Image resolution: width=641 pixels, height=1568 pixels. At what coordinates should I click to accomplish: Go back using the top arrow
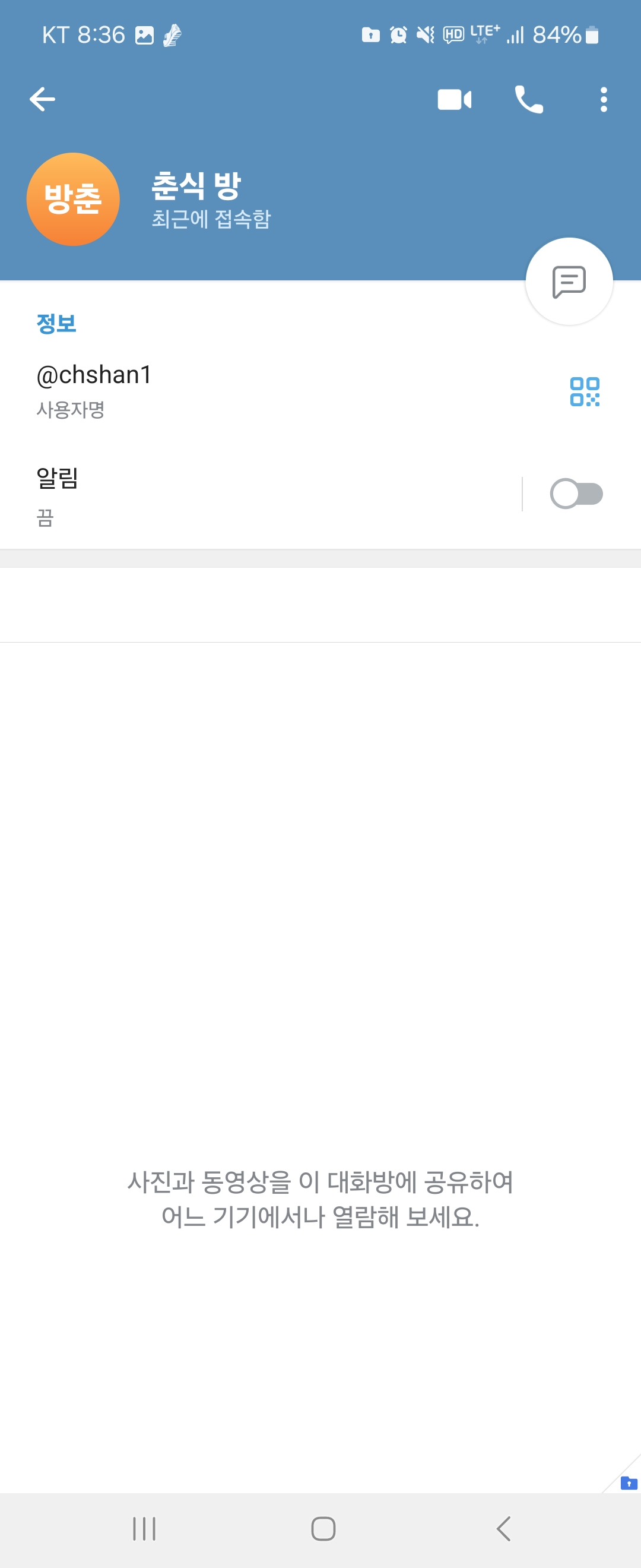point(42,99)
